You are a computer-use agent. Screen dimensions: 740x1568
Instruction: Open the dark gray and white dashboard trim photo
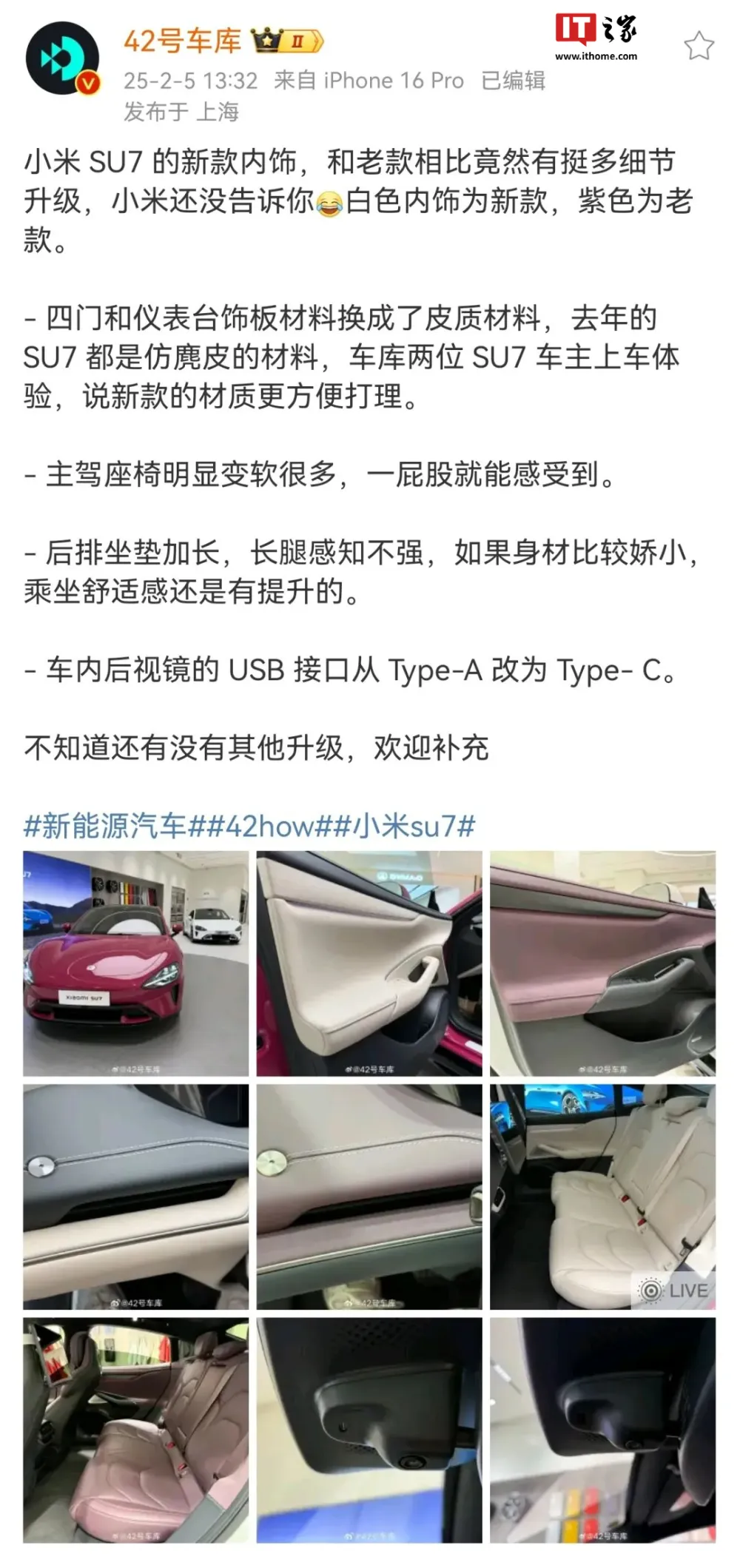click(135, 1197)
